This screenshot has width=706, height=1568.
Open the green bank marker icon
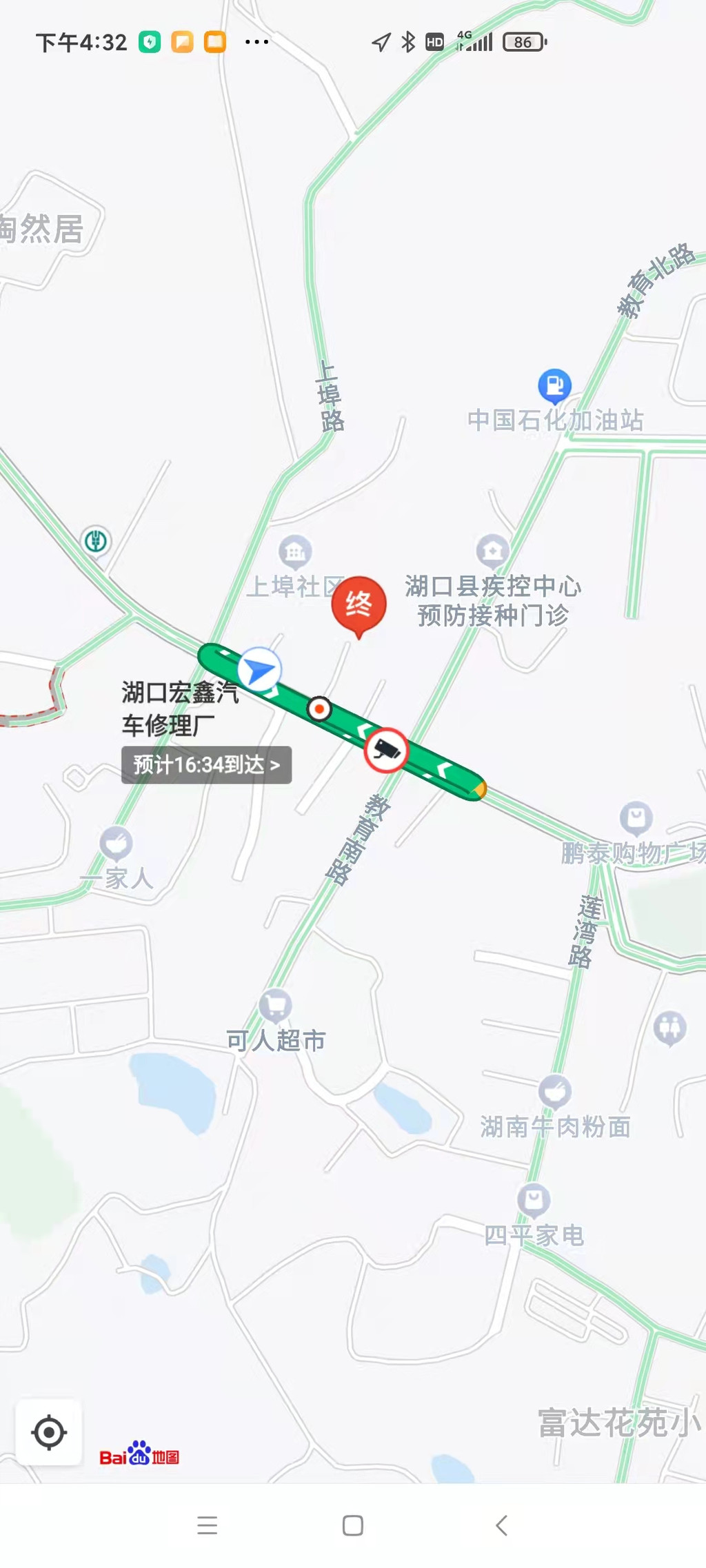pos(96,541)
